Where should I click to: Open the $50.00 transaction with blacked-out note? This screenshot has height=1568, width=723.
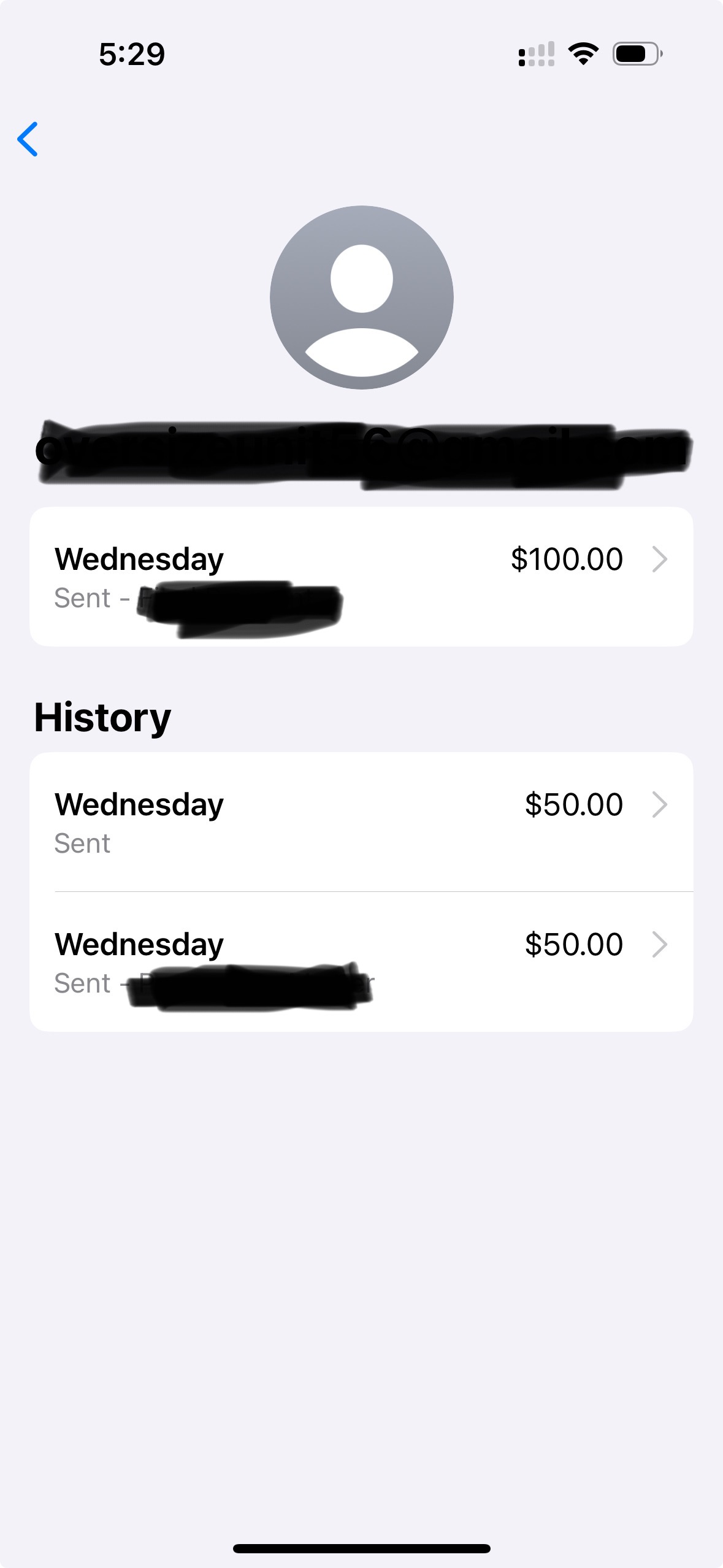tap(361, 961)
